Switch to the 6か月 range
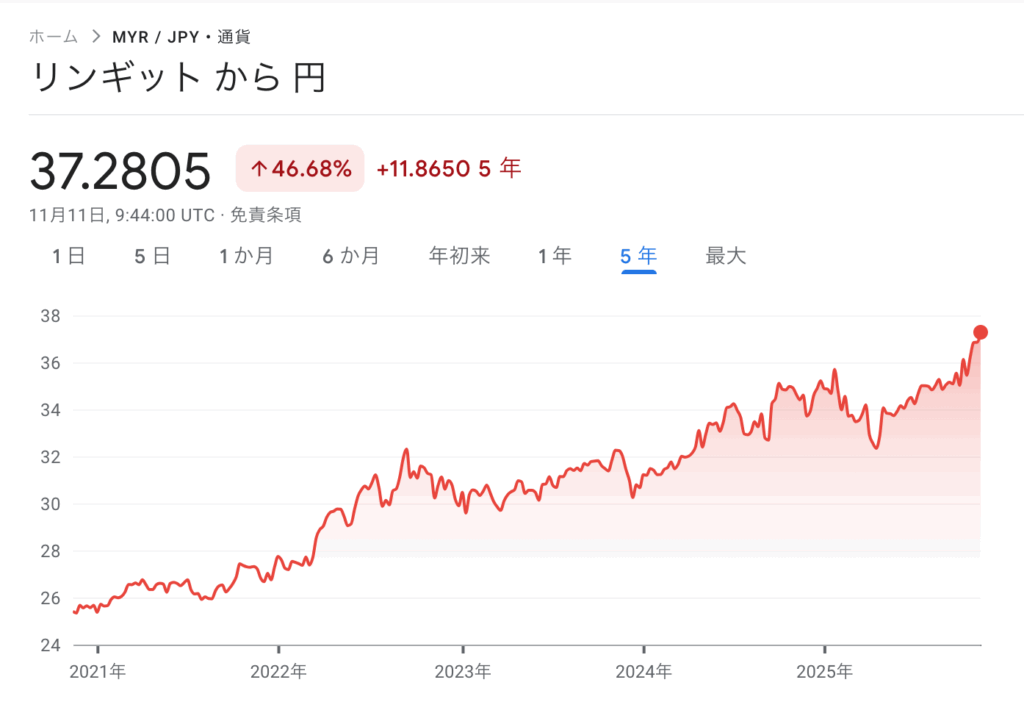This screenshot has height=713, width=1024. [350, 256]
